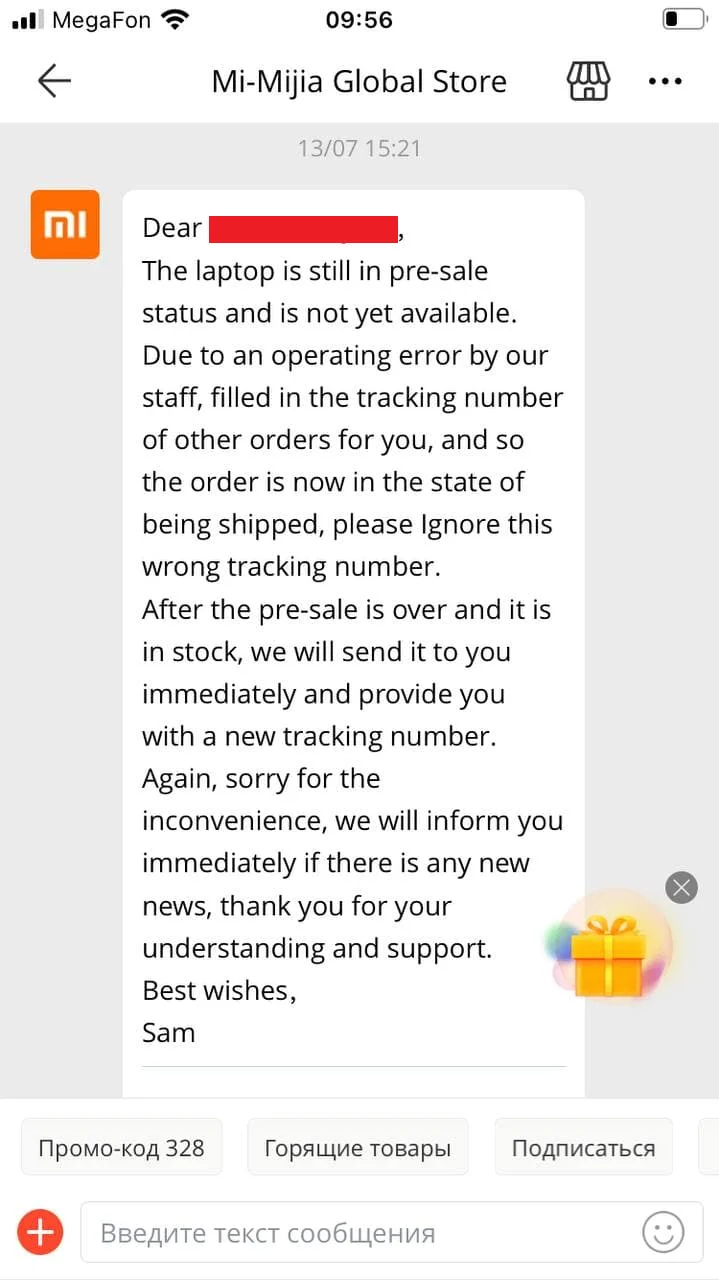Open attachments with the red plus button
Image resolution: width=719 pixels, height=1280 pixels.
click(x=40, y=1232)
